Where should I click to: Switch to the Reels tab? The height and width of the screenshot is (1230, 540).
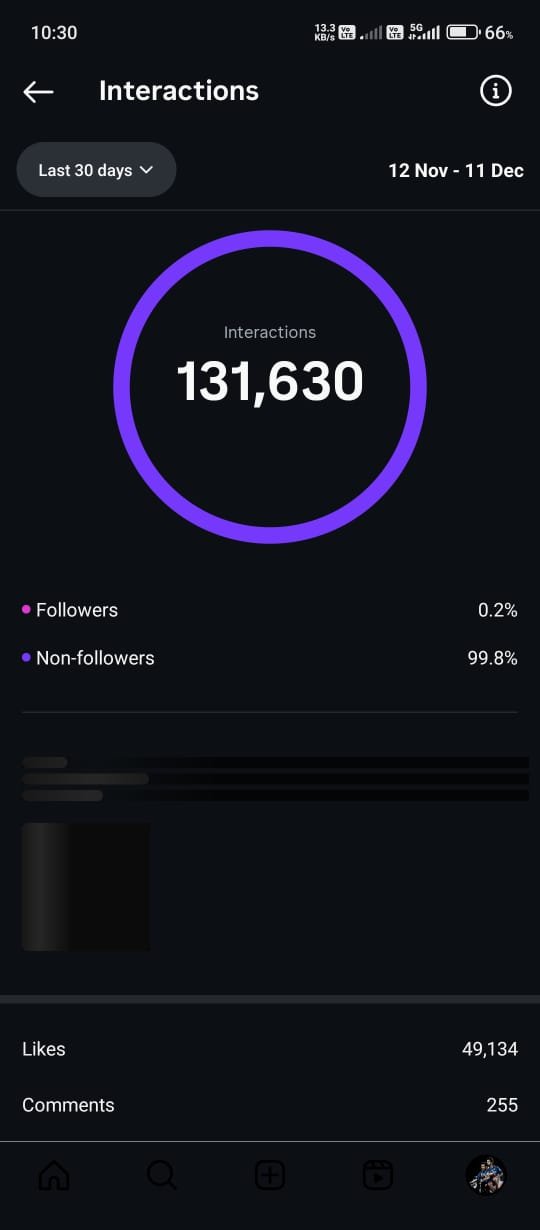(x=378, y=1175)
